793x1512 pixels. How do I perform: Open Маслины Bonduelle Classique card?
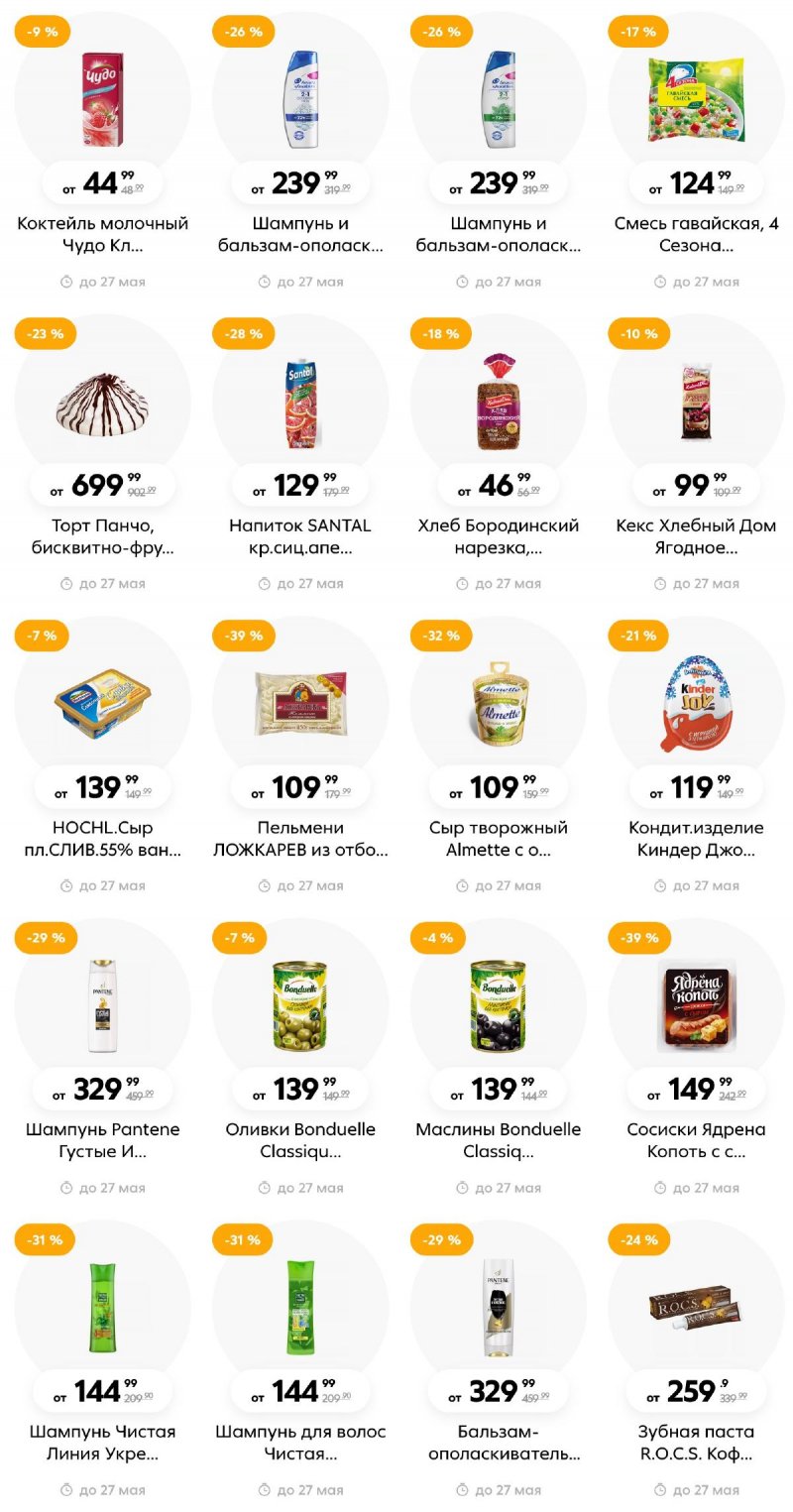point(499,1006)
